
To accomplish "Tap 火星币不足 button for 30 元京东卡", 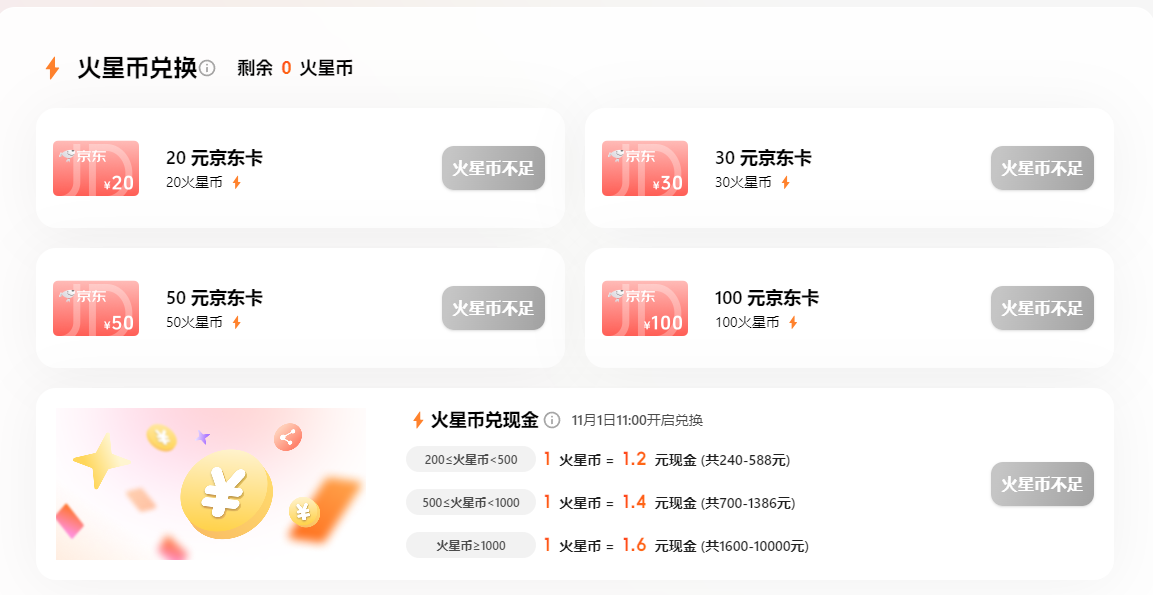I will 1042,168.
